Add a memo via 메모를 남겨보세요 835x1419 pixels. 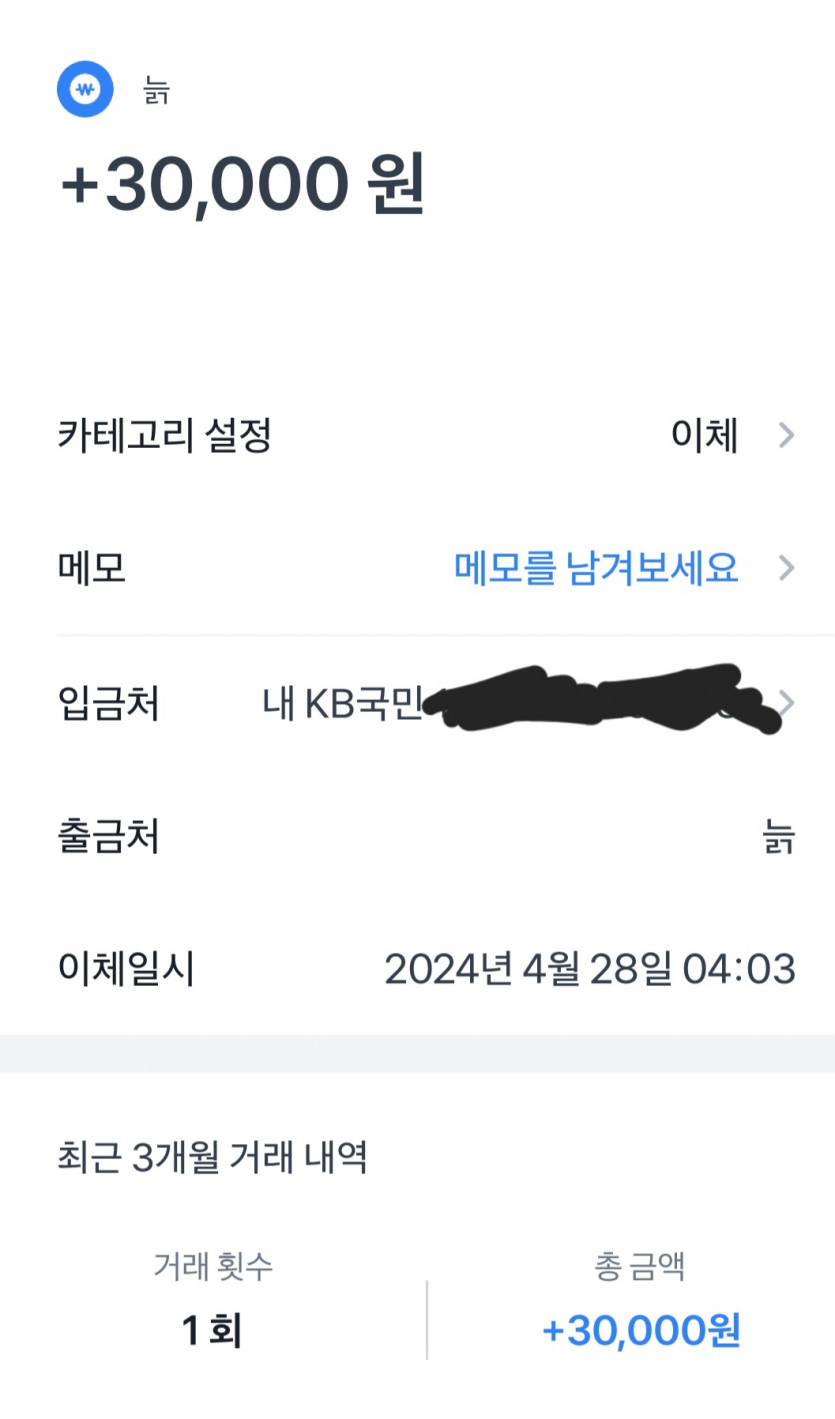pyautogui.click(x=596, y=569)
